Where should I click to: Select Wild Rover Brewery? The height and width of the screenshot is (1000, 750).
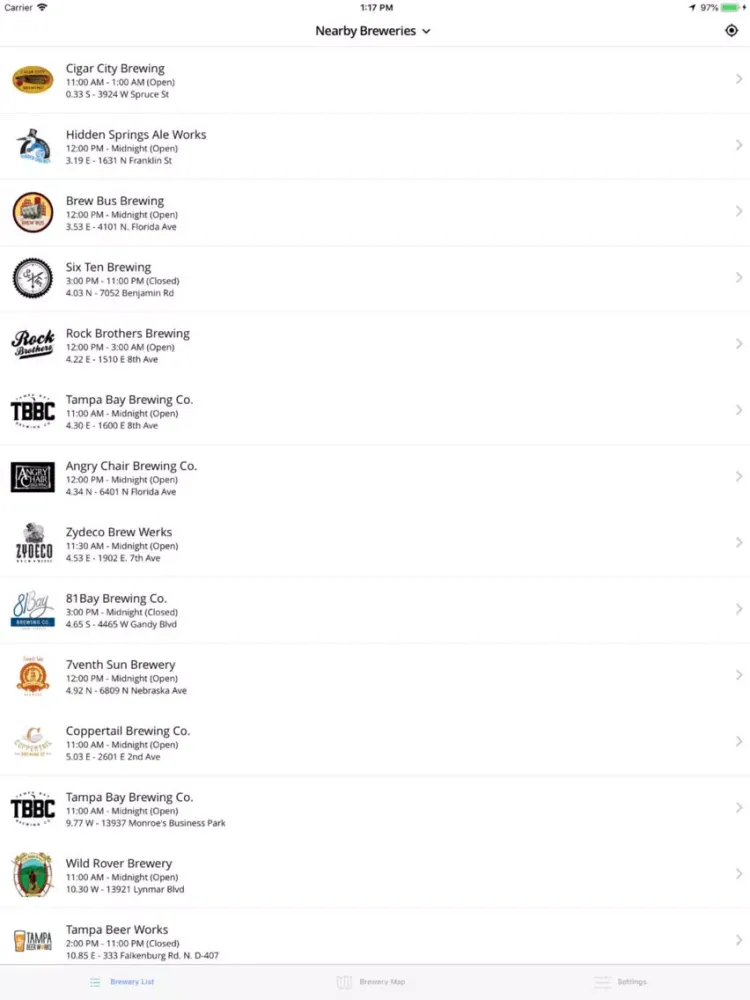(x=375, y=875)
